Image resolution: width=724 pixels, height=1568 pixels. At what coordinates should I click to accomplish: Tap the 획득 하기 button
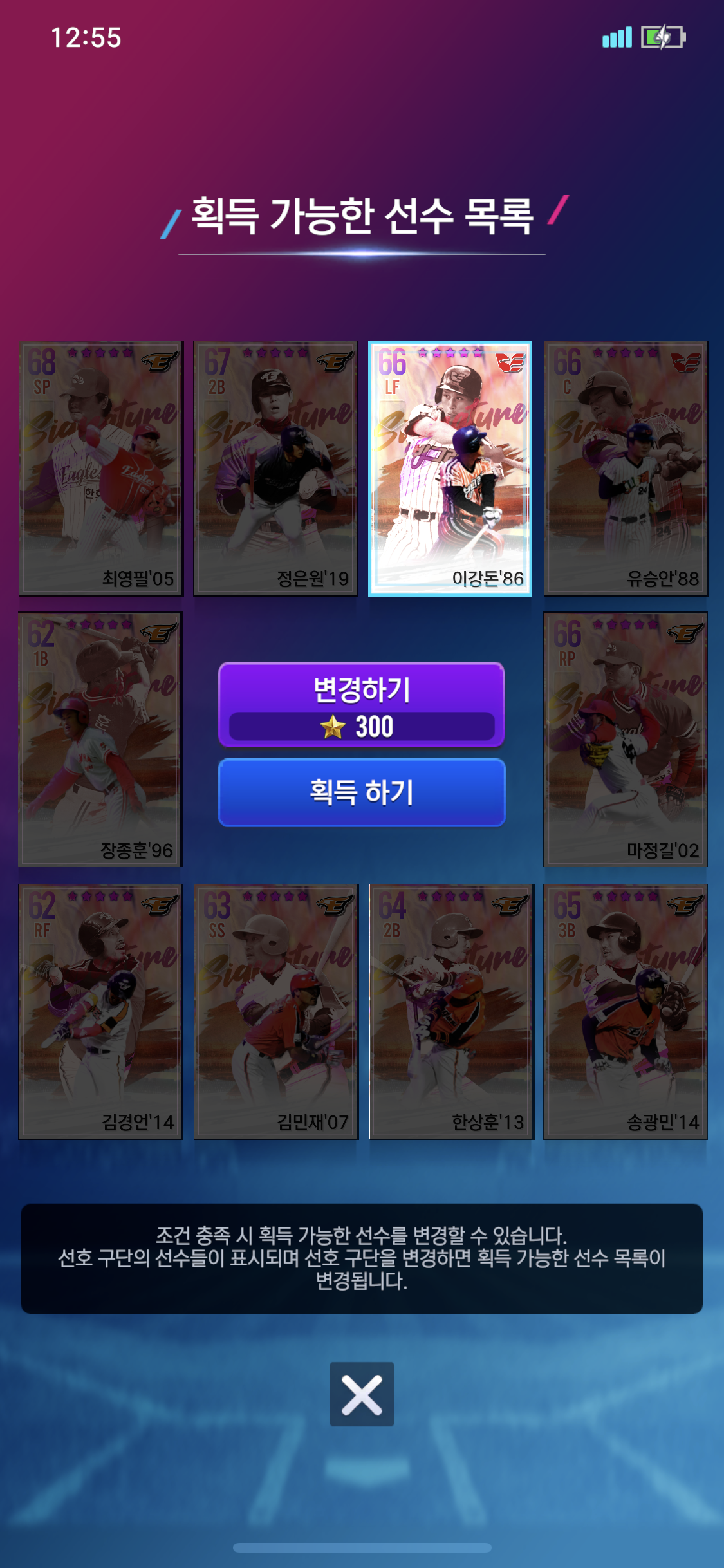(362, 792)
